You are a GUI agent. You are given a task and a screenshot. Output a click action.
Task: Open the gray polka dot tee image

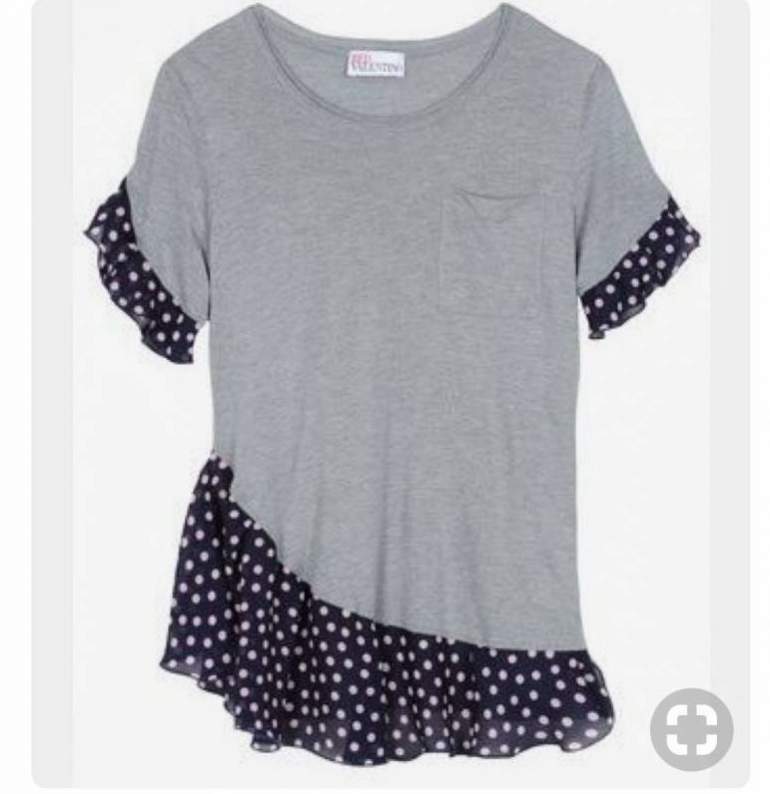coord(390,380)
